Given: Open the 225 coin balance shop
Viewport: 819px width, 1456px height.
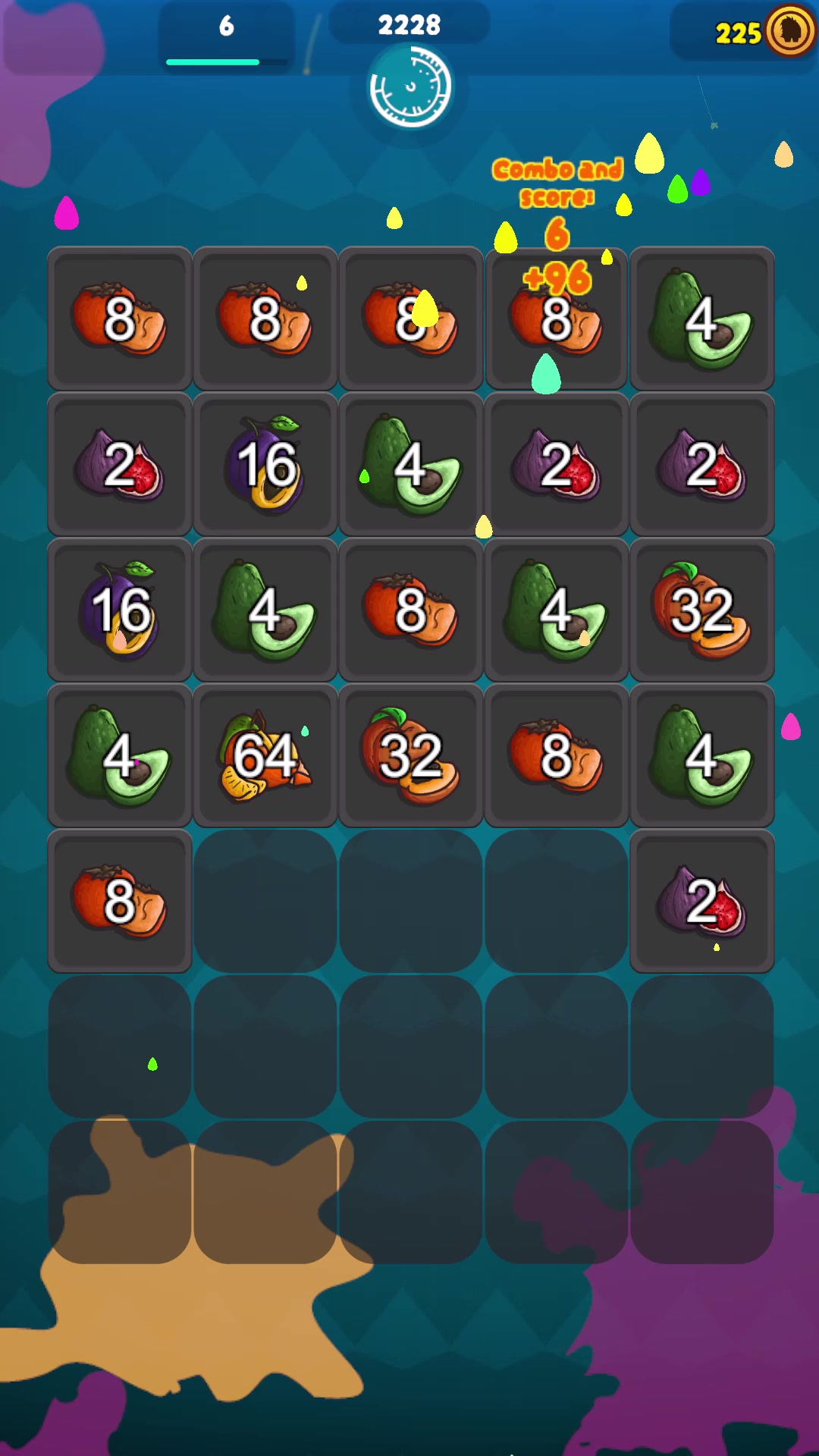Looking at the screenshot, I should point(743,33).
